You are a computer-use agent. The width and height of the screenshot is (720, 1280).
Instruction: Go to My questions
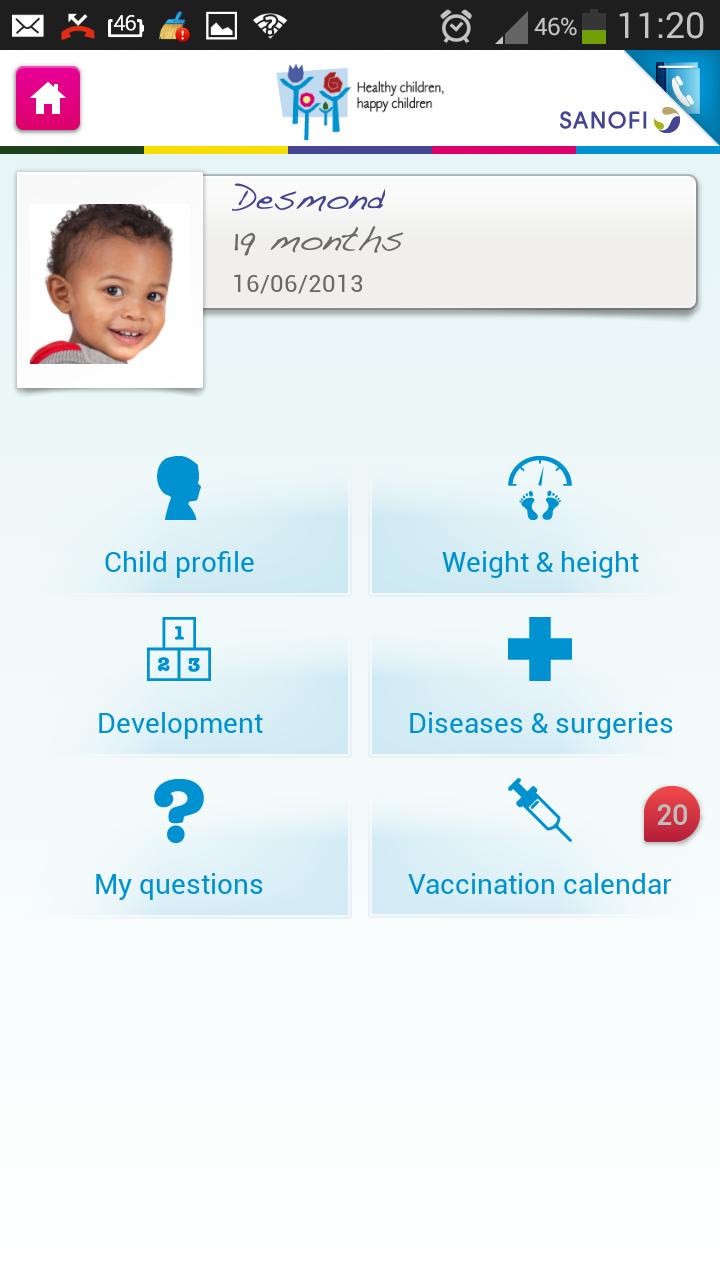point(180,845)
